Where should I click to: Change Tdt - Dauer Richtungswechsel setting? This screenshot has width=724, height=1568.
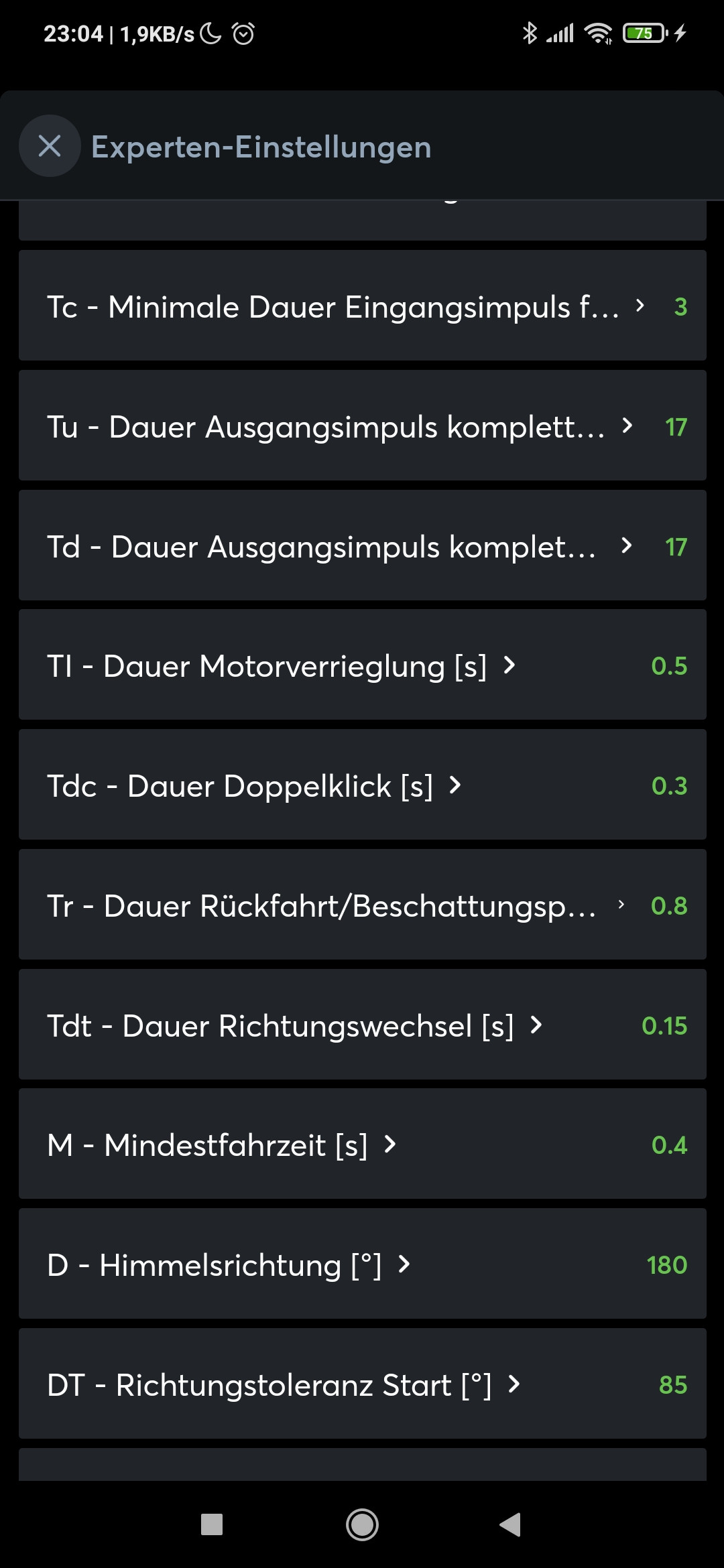362,1025
